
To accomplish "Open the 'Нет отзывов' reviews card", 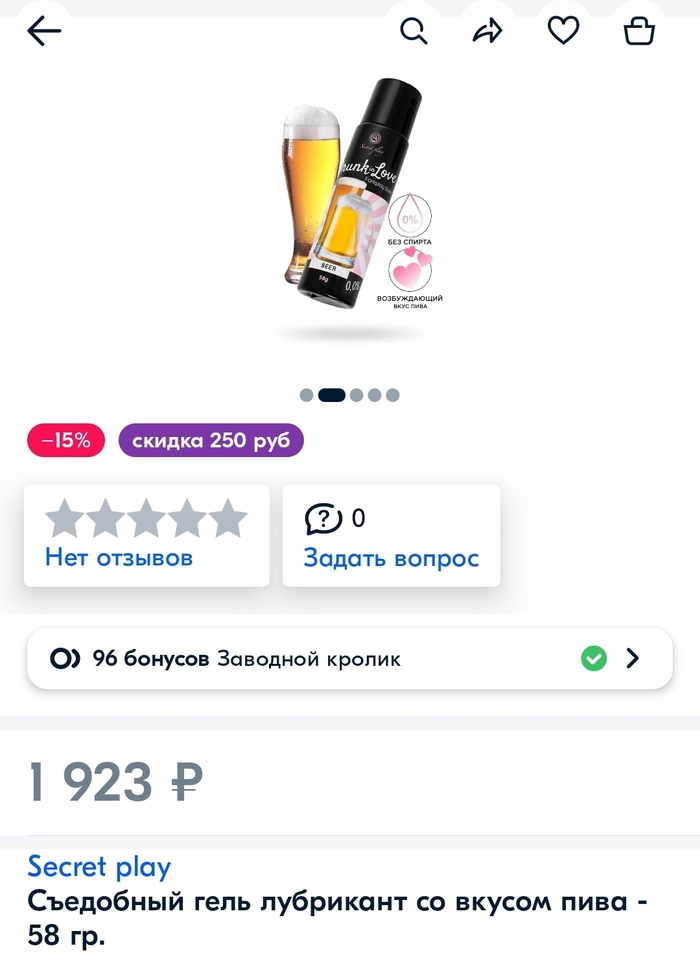I will point(146,536).
